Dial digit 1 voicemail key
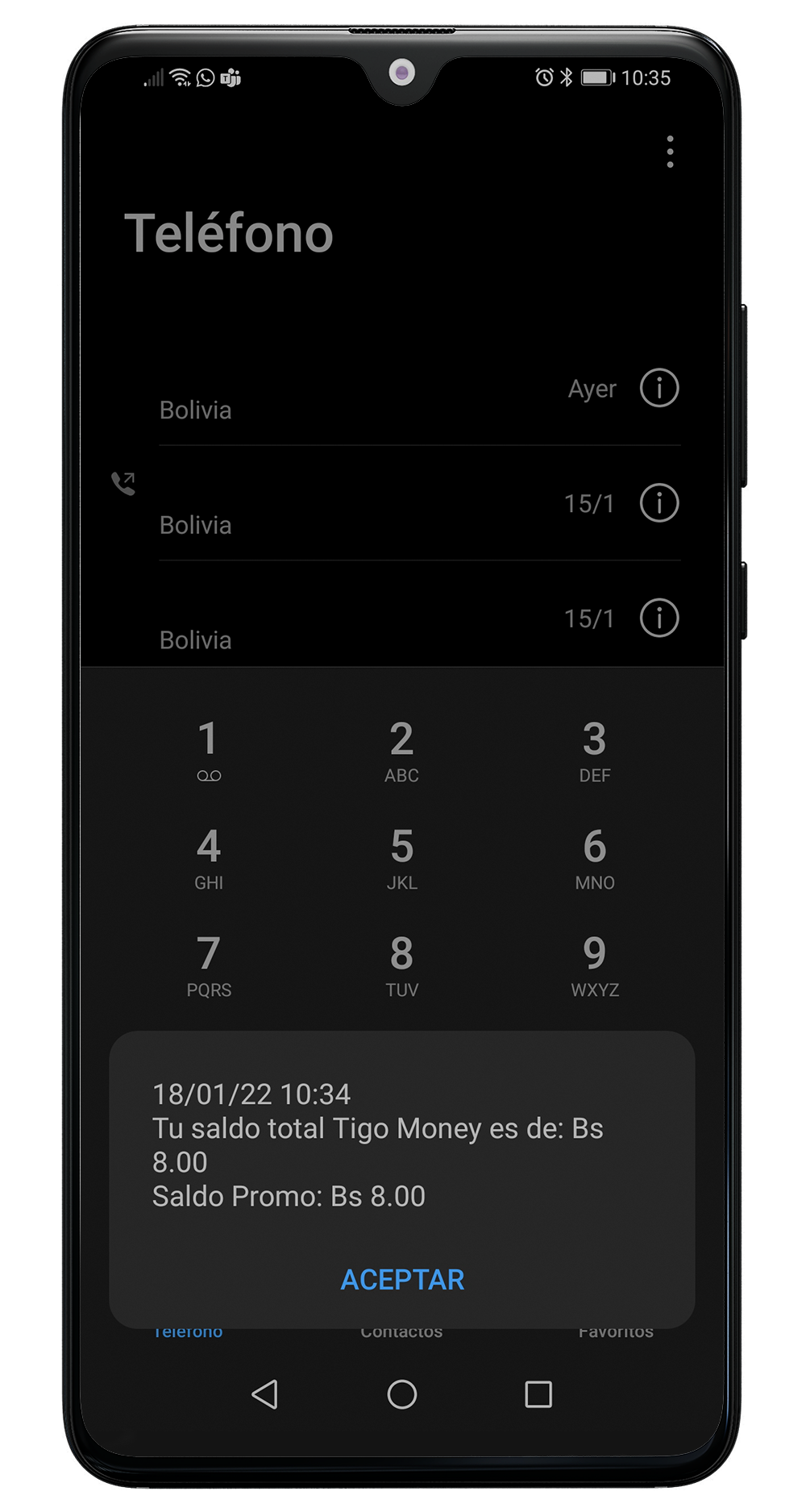This screenshot has height=1512, width=806. click(209, 750)
